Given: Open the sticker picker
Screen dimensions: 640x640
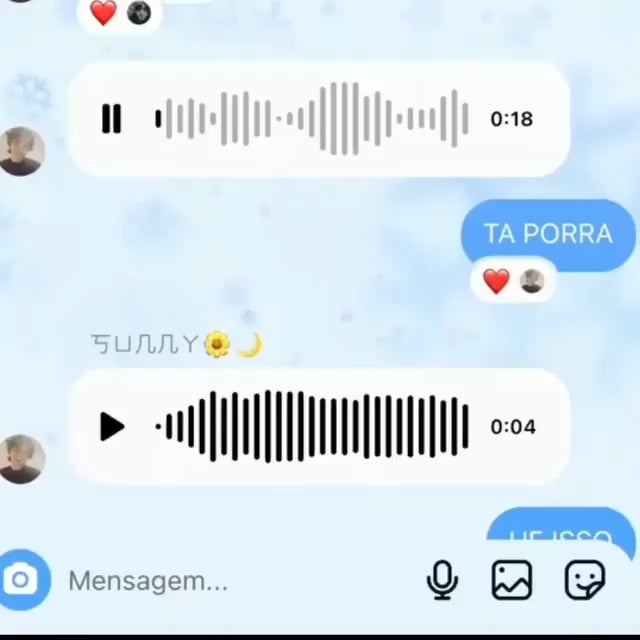Looking at the screenshot, I should 585,579.
